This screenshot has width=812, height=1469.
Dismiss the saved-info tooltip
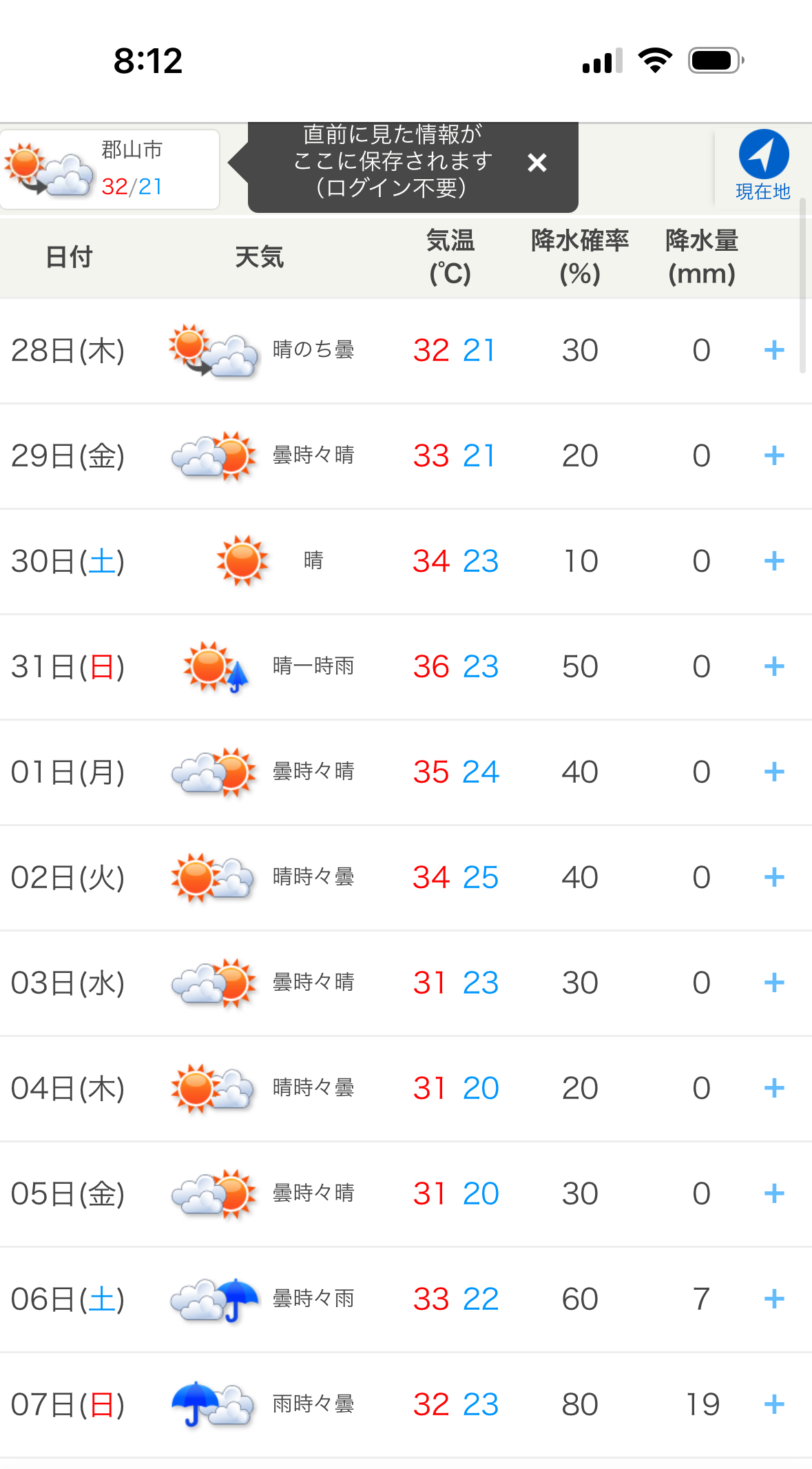coord(537,163)
